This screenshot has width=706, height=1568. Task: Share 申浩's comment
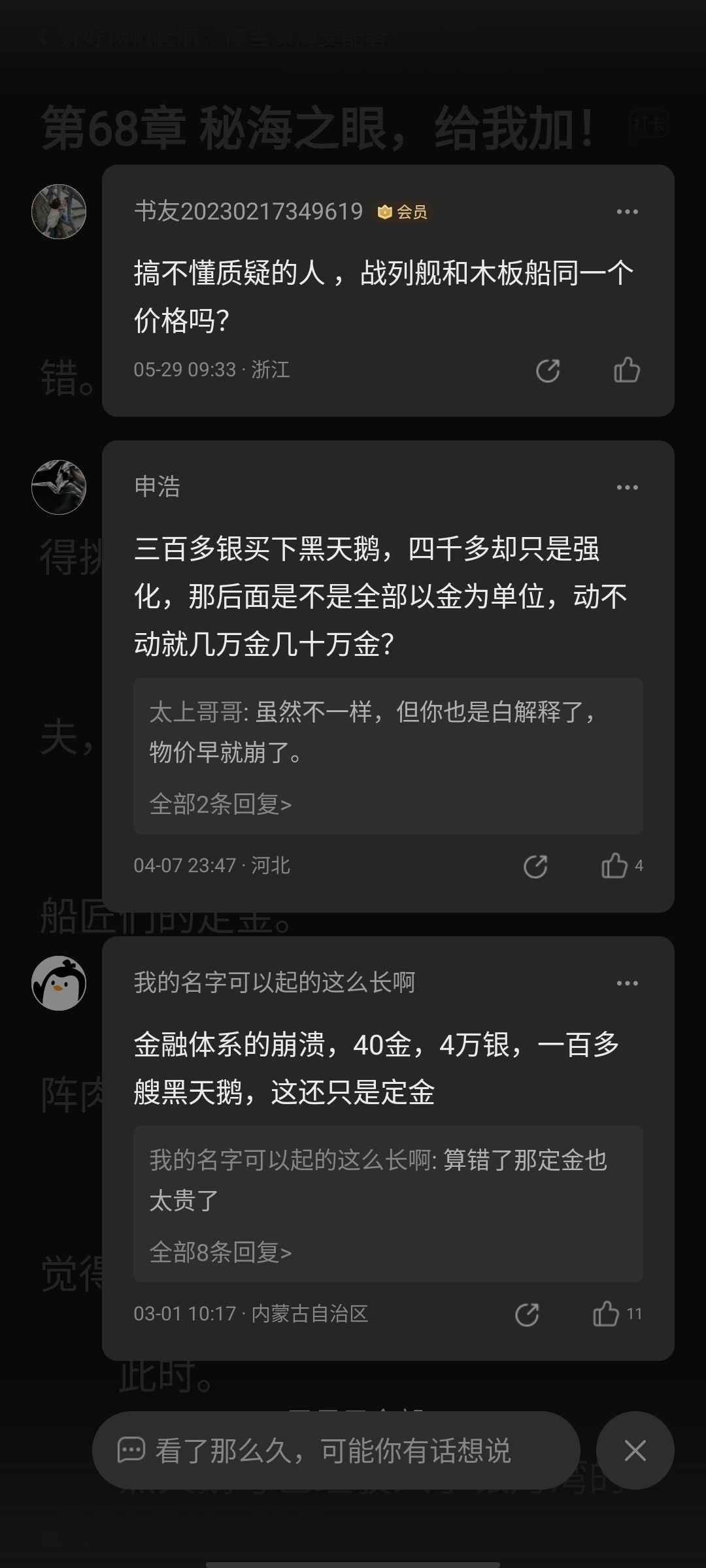coord(535,866)
